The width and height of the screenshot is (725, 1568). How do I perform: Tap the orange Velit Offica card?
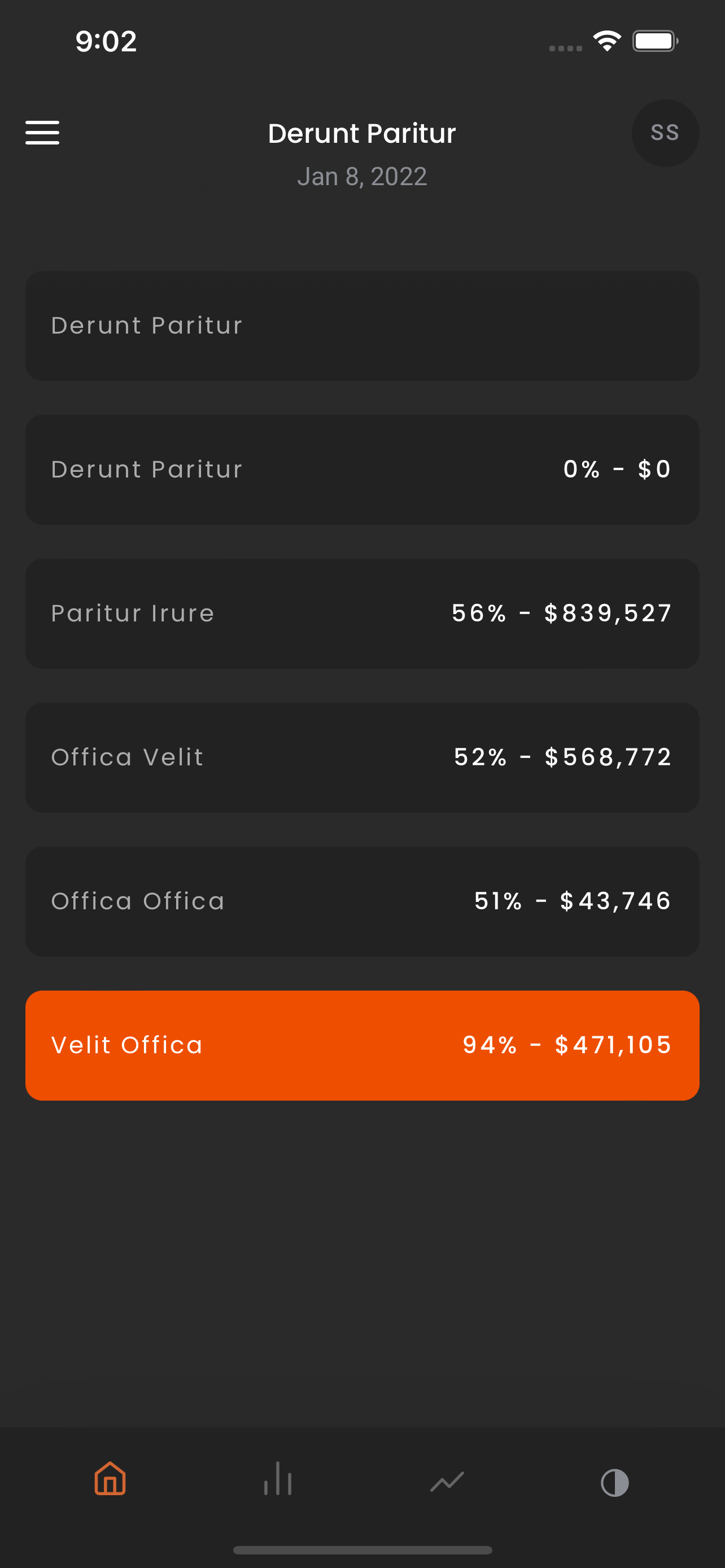click(362, 1045)
